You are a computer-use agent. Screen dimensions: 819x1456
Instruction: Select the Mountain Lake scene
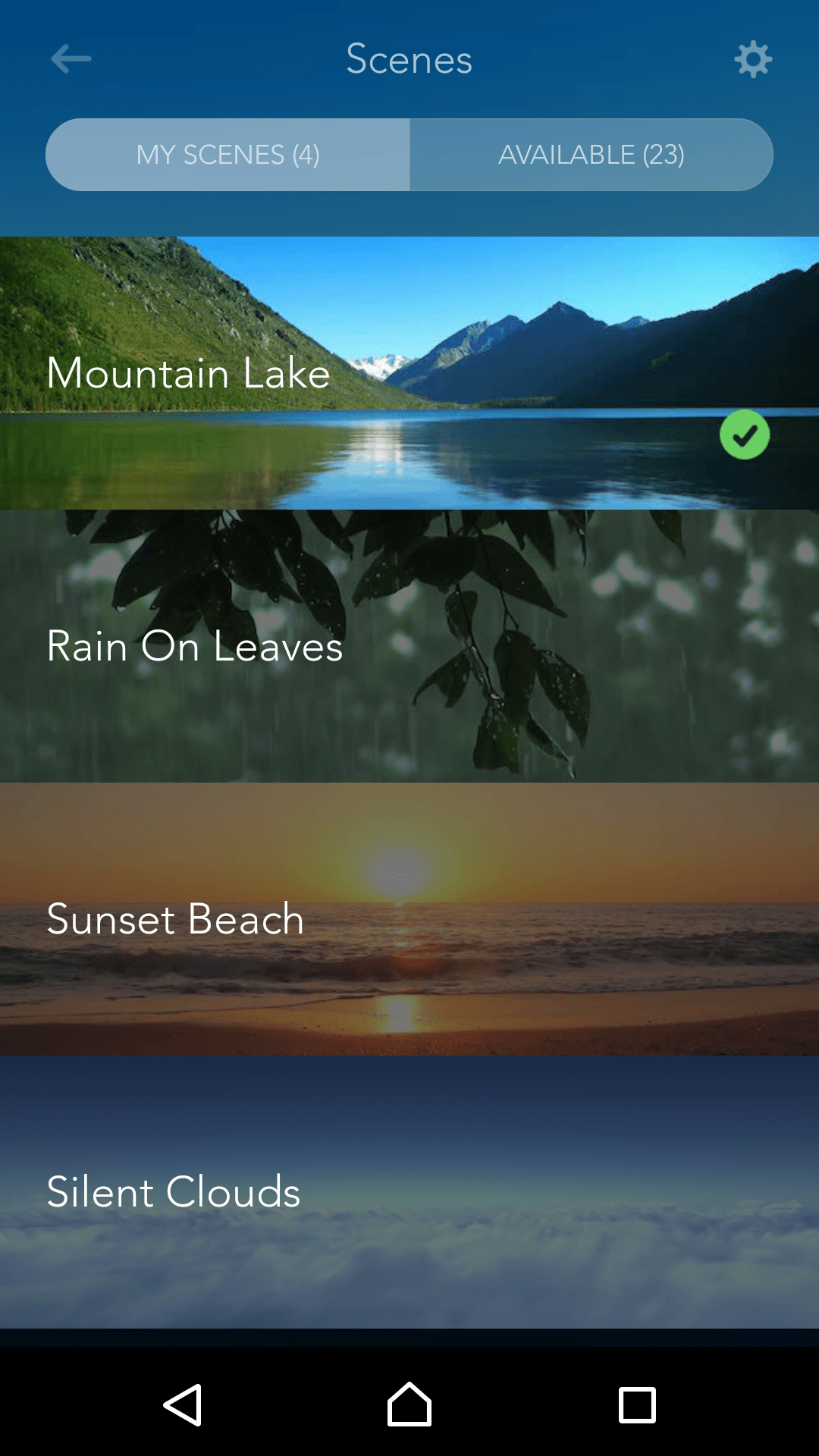tap(409, 373)
